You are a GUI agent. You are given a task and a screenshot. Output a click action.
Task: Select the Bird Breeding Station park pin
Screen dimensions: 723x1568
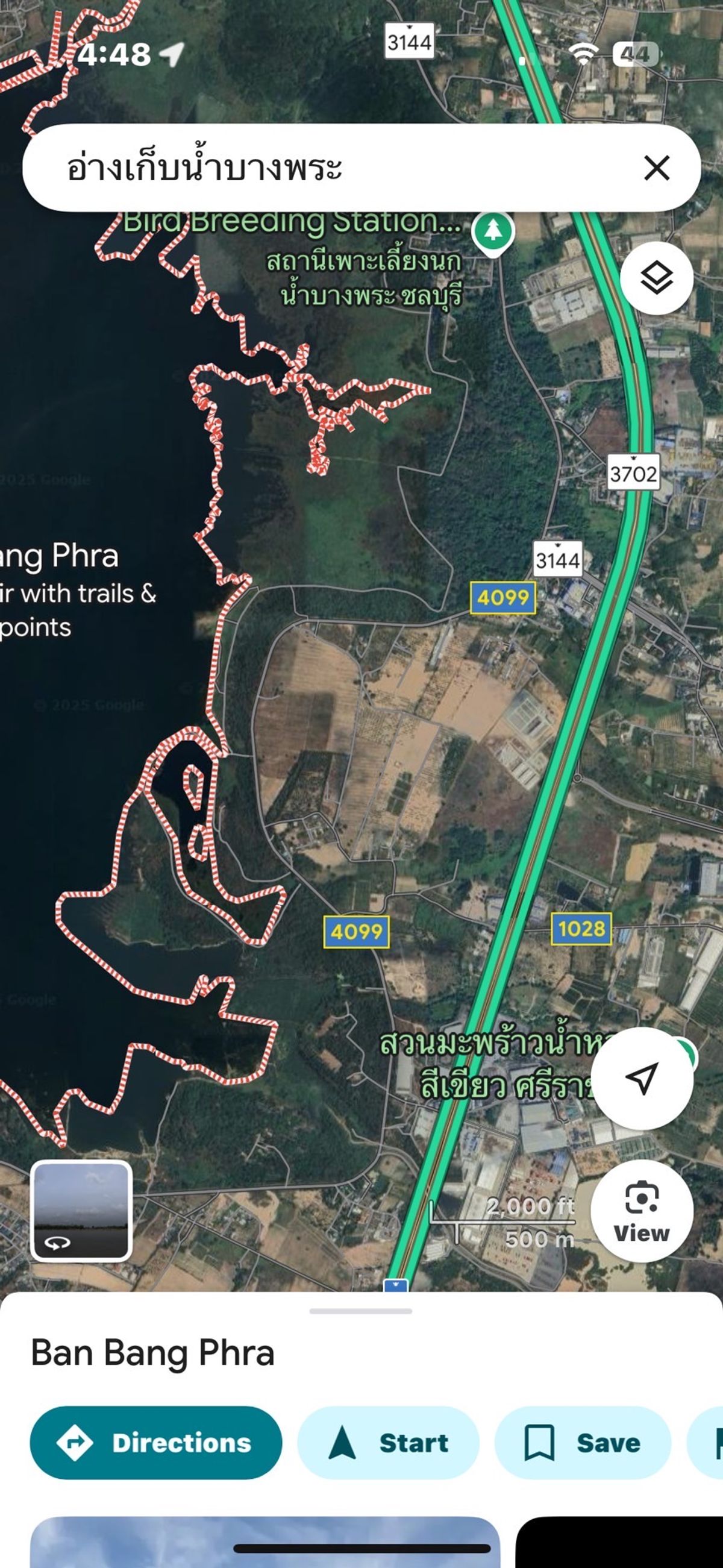pyautogui.click(x=493, y=233)
